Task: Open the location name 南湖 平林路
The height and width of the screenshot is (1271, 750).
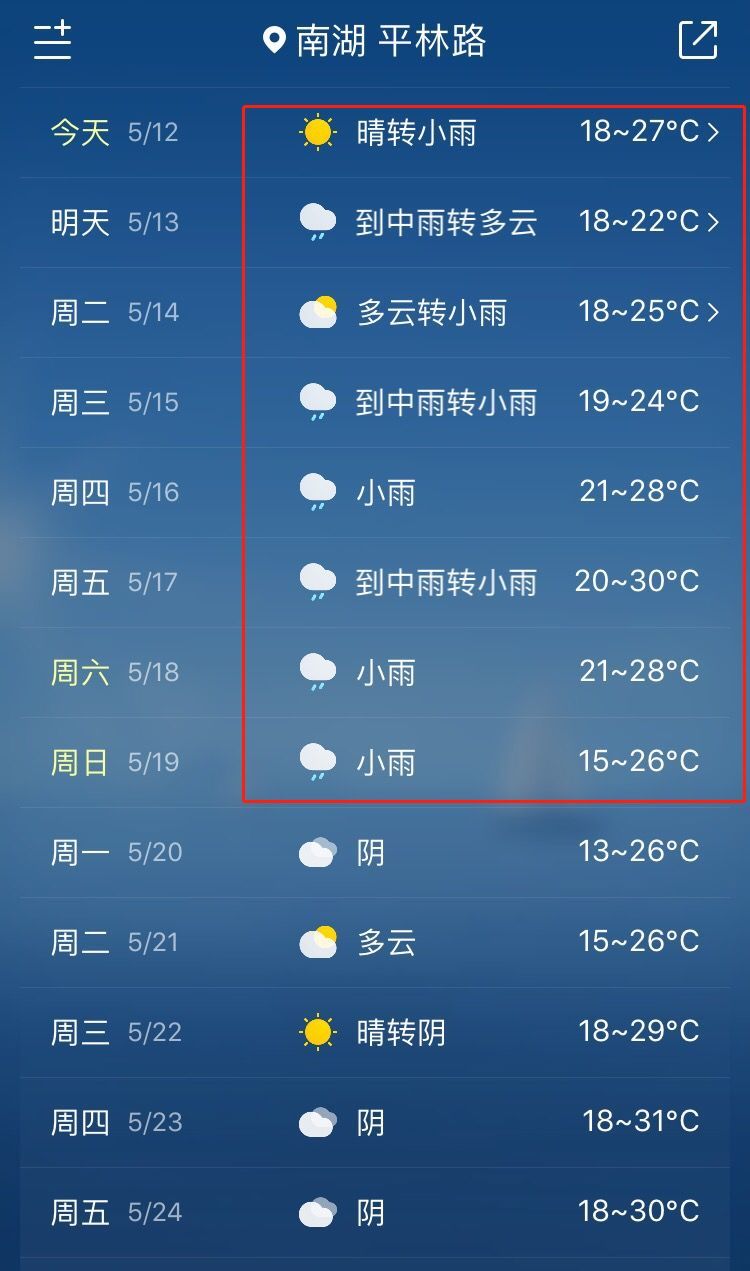Action: coord(390,41)
